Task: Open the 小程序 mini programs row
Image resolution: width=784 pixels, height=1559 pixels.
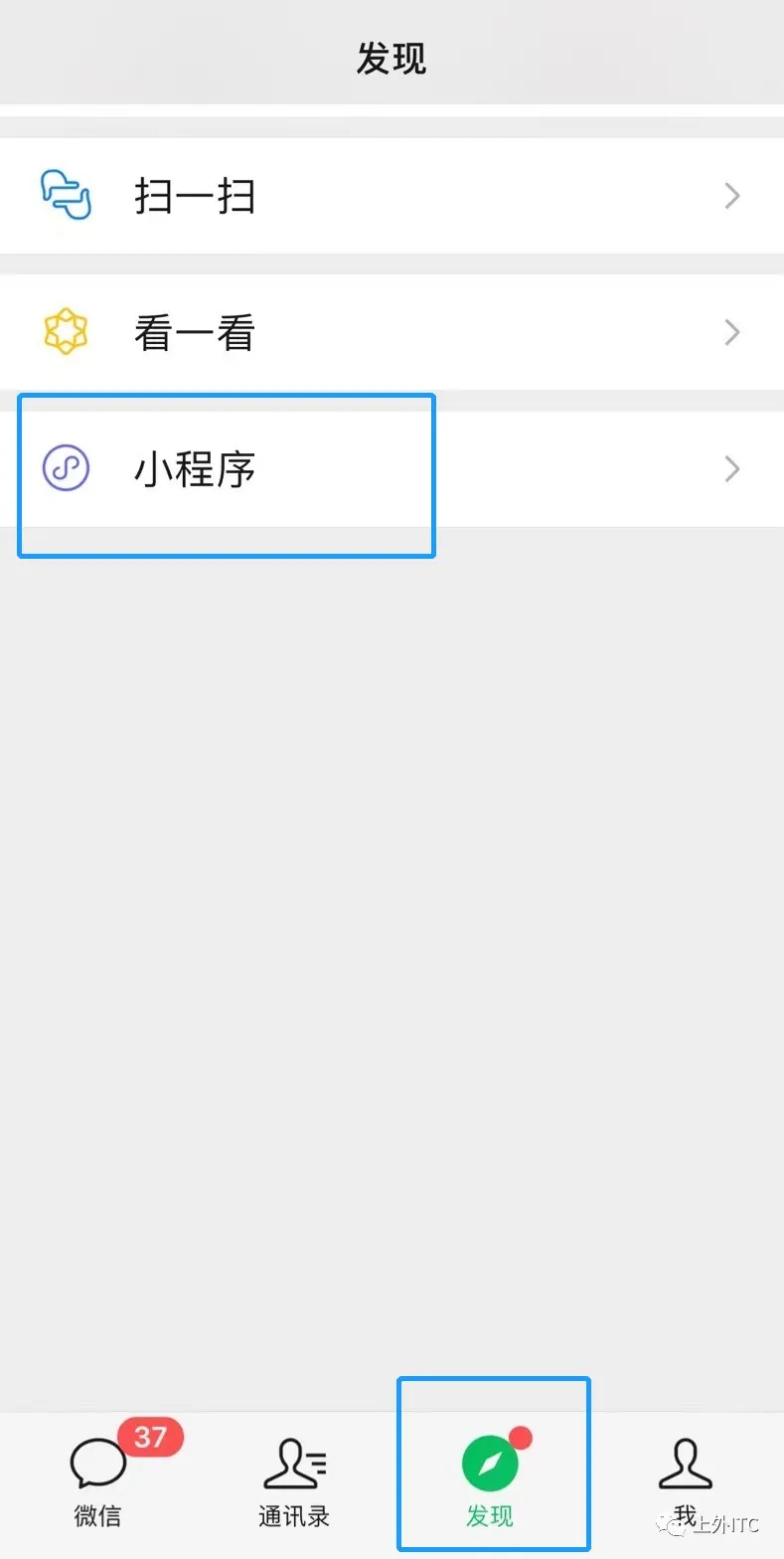Action: (392, 468)
